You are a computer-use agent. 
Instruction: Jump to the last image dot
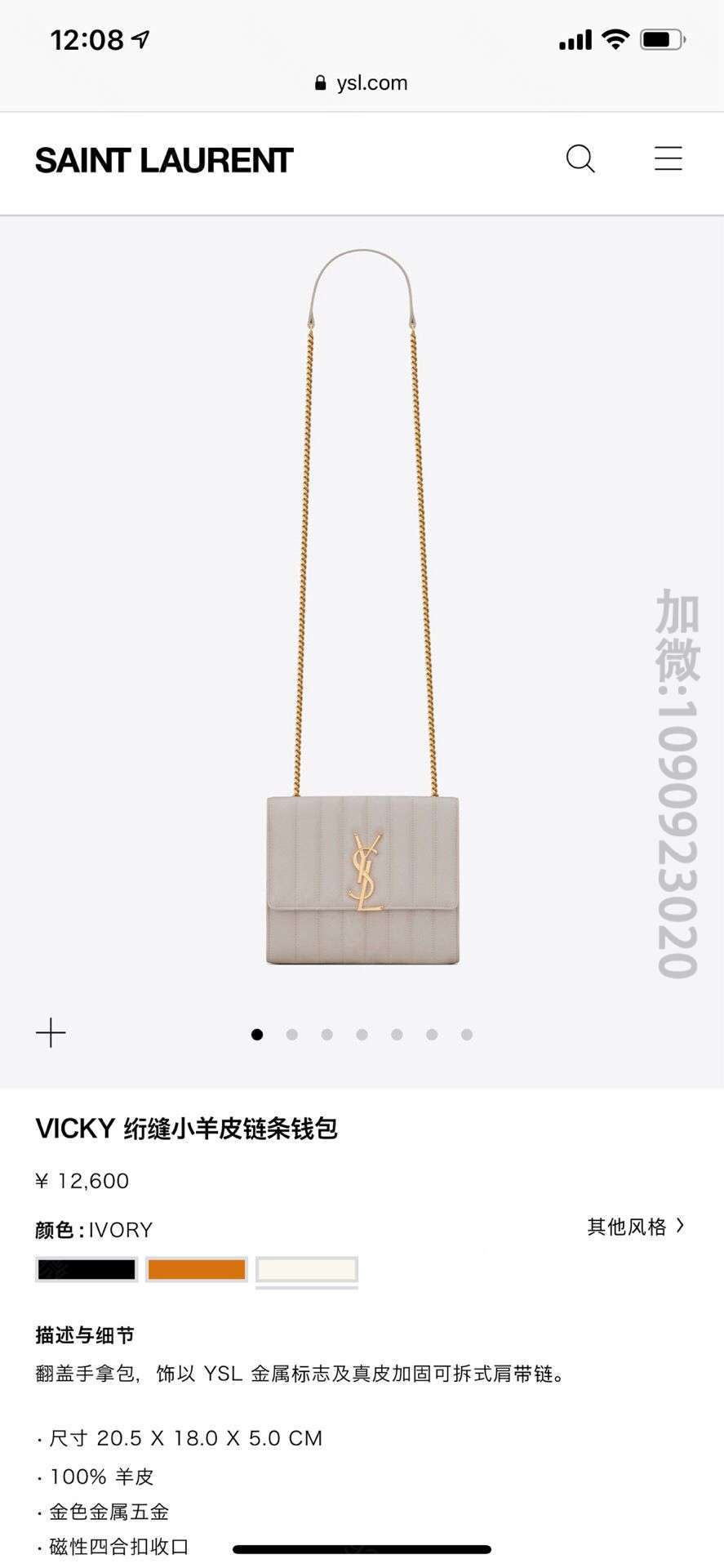point(467,1035)
